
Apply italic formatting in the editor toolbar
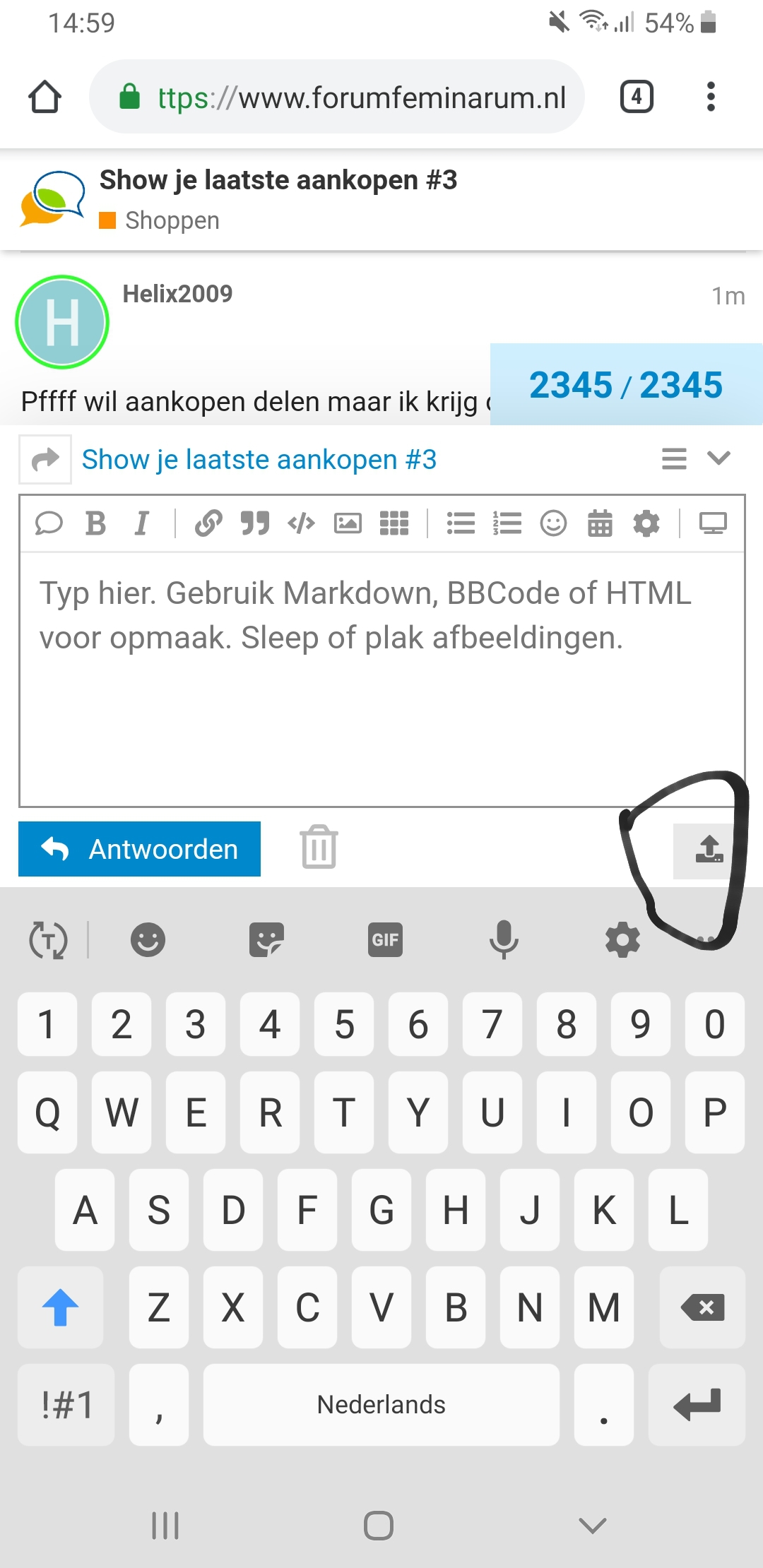[141, 523]
